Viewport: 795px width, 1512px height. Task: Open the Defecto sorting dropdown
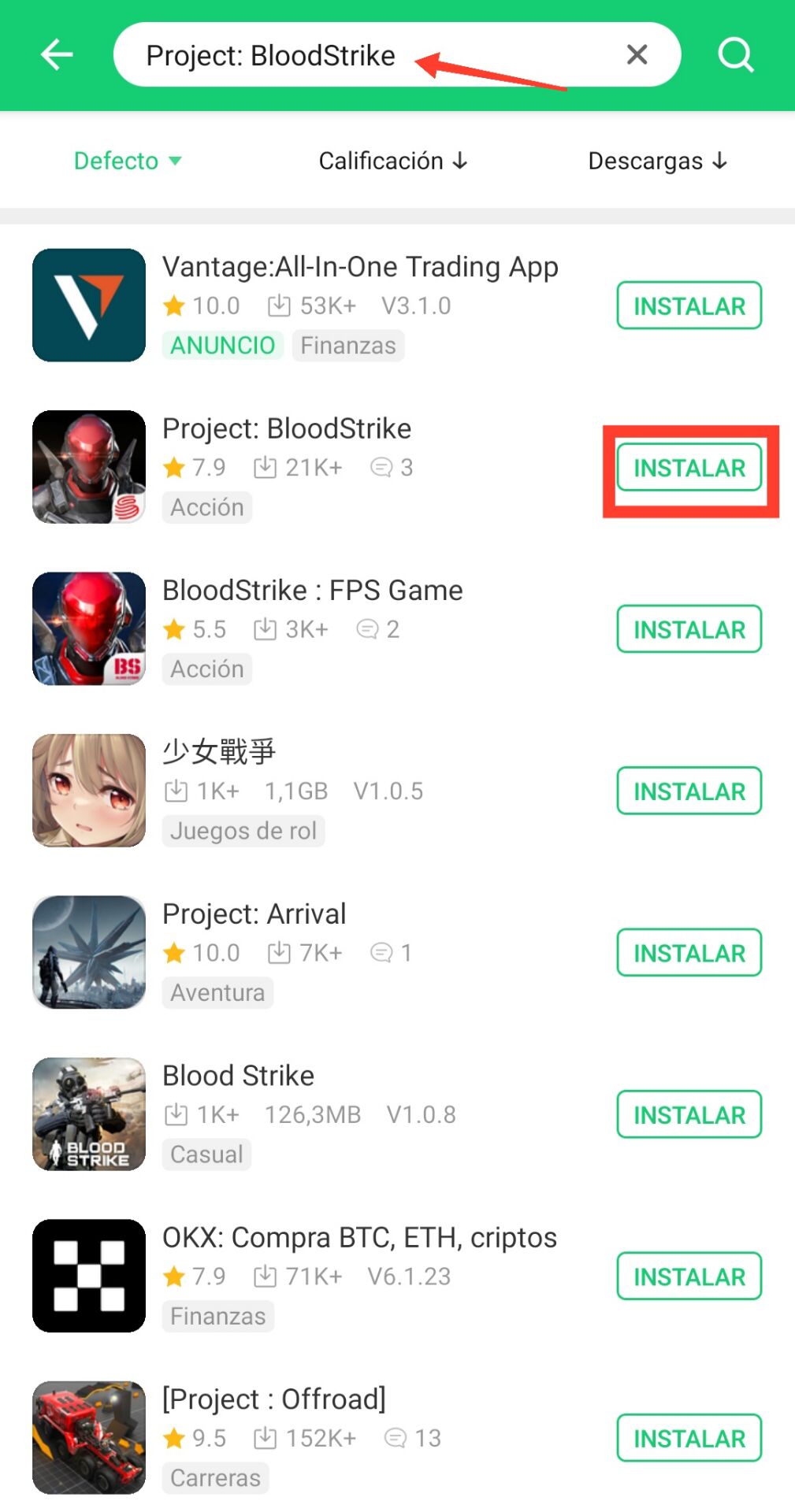pyautogui.click(x=128, y=161)
